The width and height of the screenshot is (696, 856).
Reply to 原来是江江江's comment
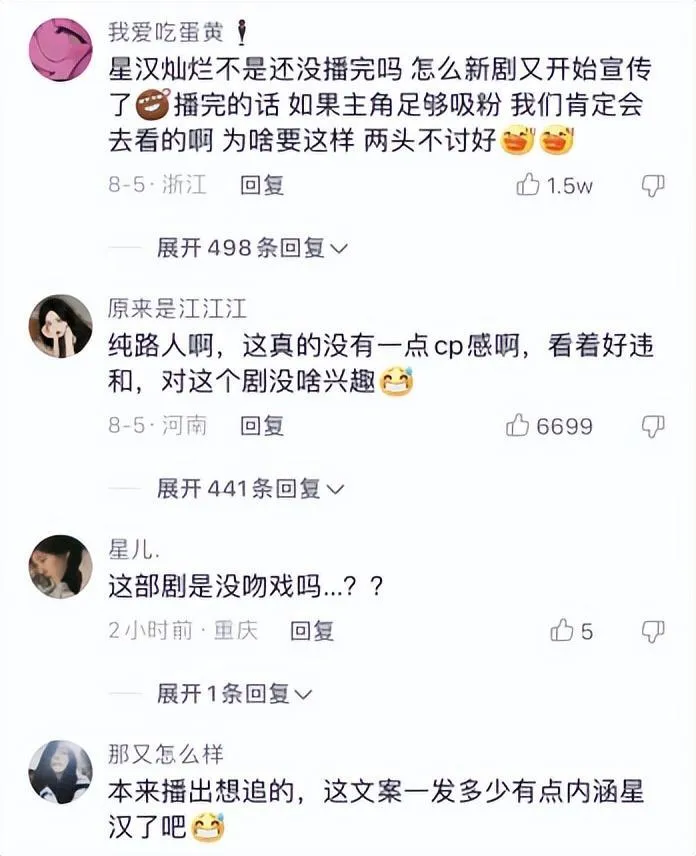coord(262,426)
